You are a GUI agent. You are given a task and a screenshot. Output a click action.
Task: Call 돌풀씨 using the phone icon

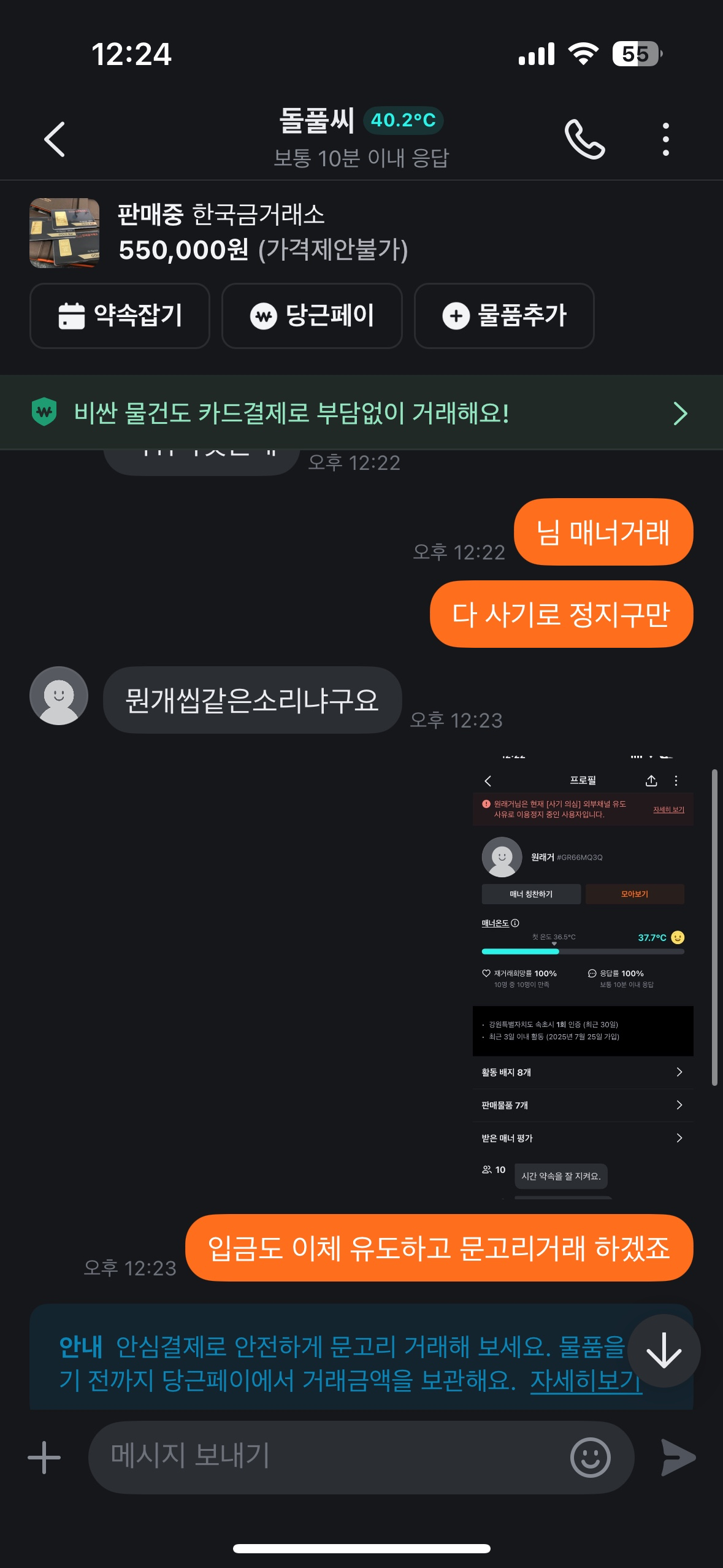click(x=584, y=139)
